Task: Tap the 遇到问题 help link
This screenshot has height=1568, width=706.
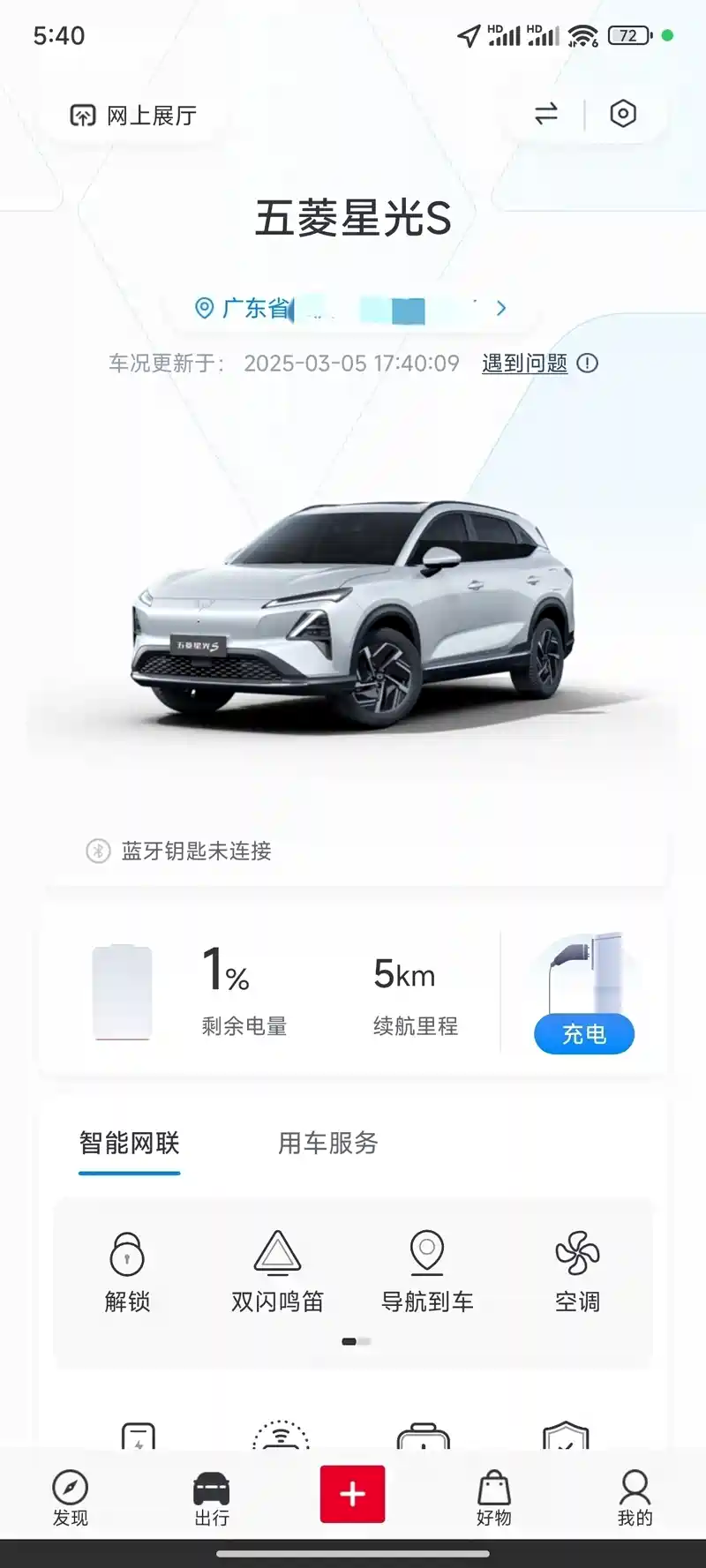Action: click(x=524, y=364)
